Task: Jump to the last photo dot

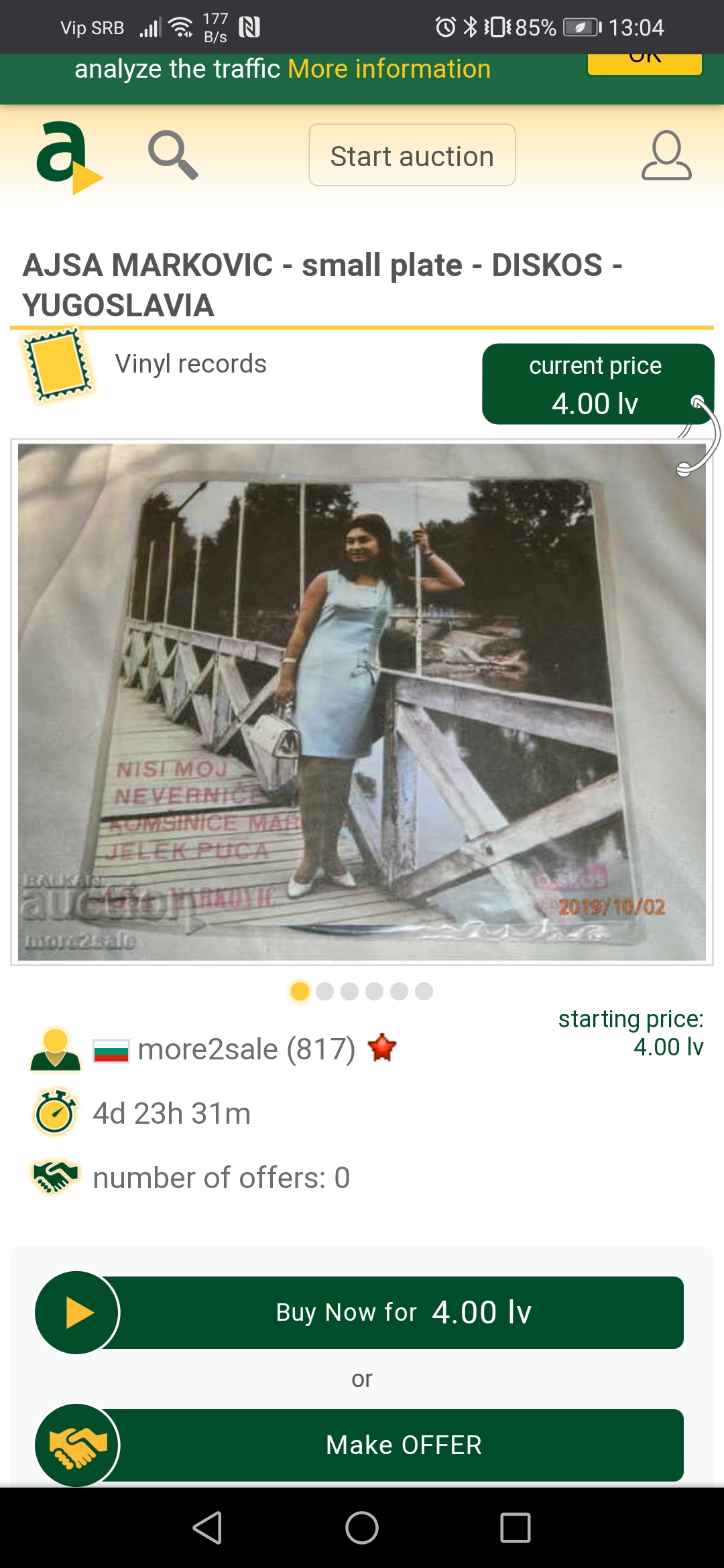Action: click(424, 991)
